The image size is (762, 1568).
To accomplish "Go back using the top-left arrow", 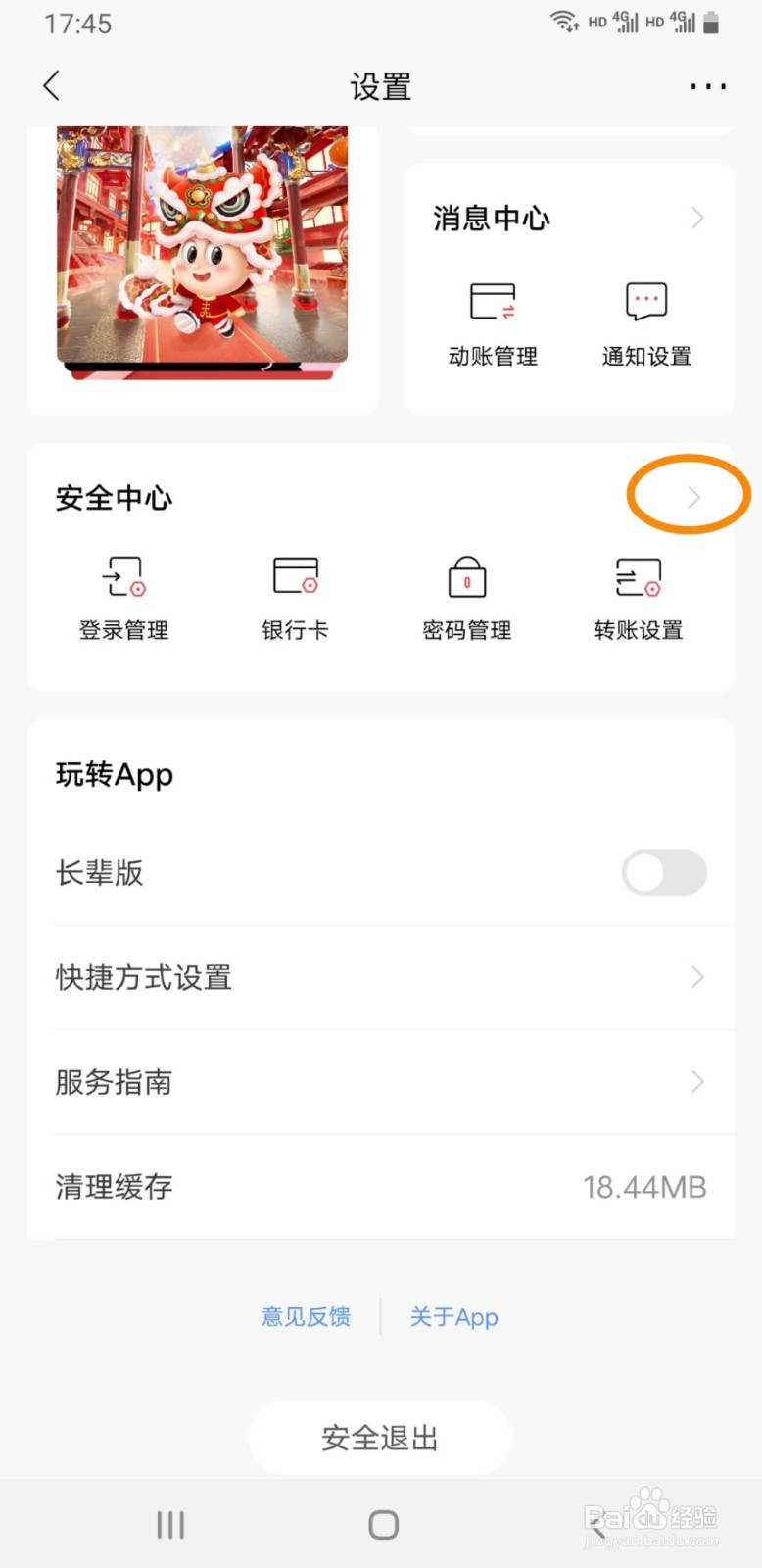I will (x=52, y=86).
